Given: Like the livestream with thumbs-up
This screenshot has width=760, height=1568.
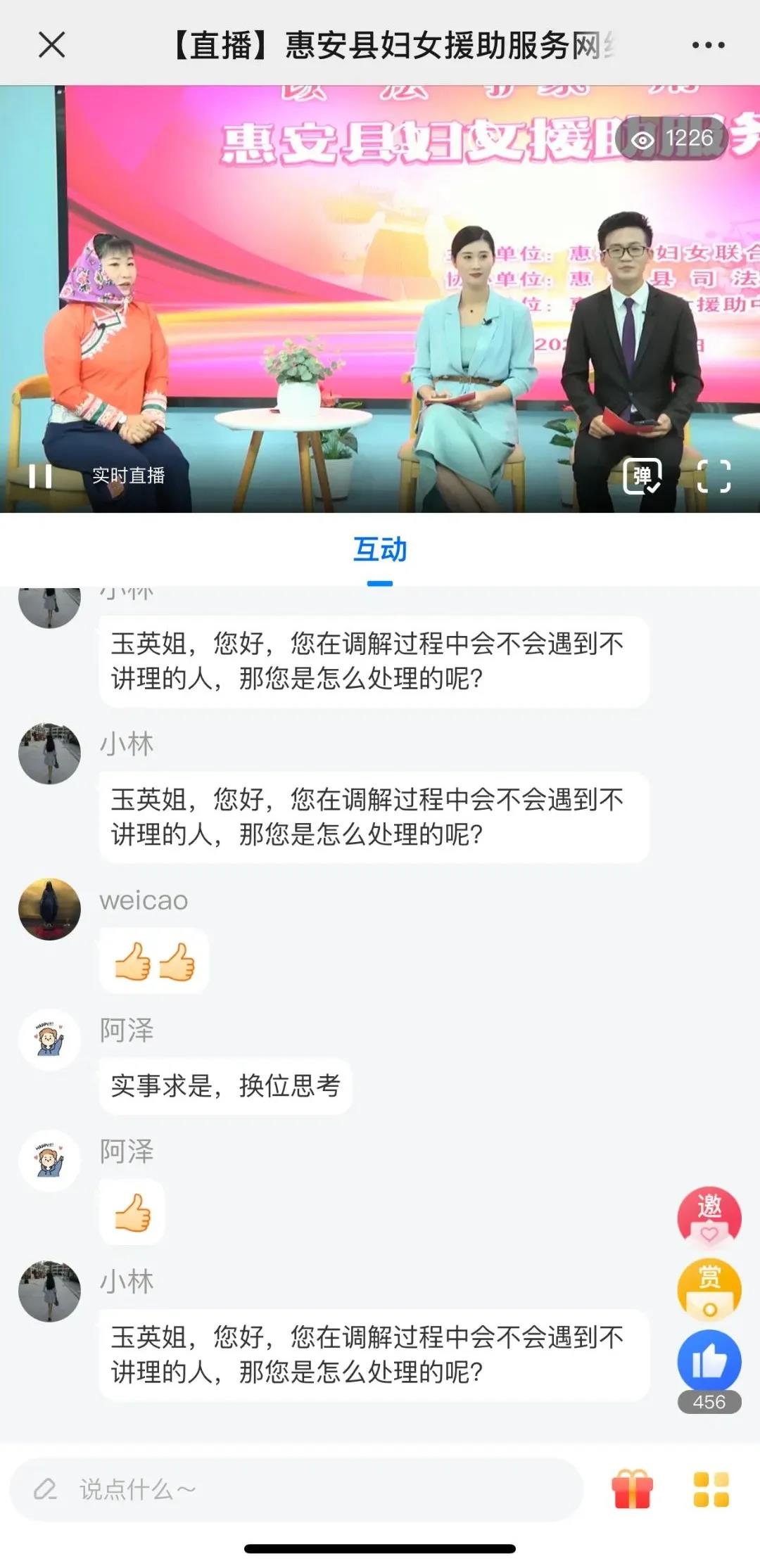Looking at the screenshot, I should 709,1361.
